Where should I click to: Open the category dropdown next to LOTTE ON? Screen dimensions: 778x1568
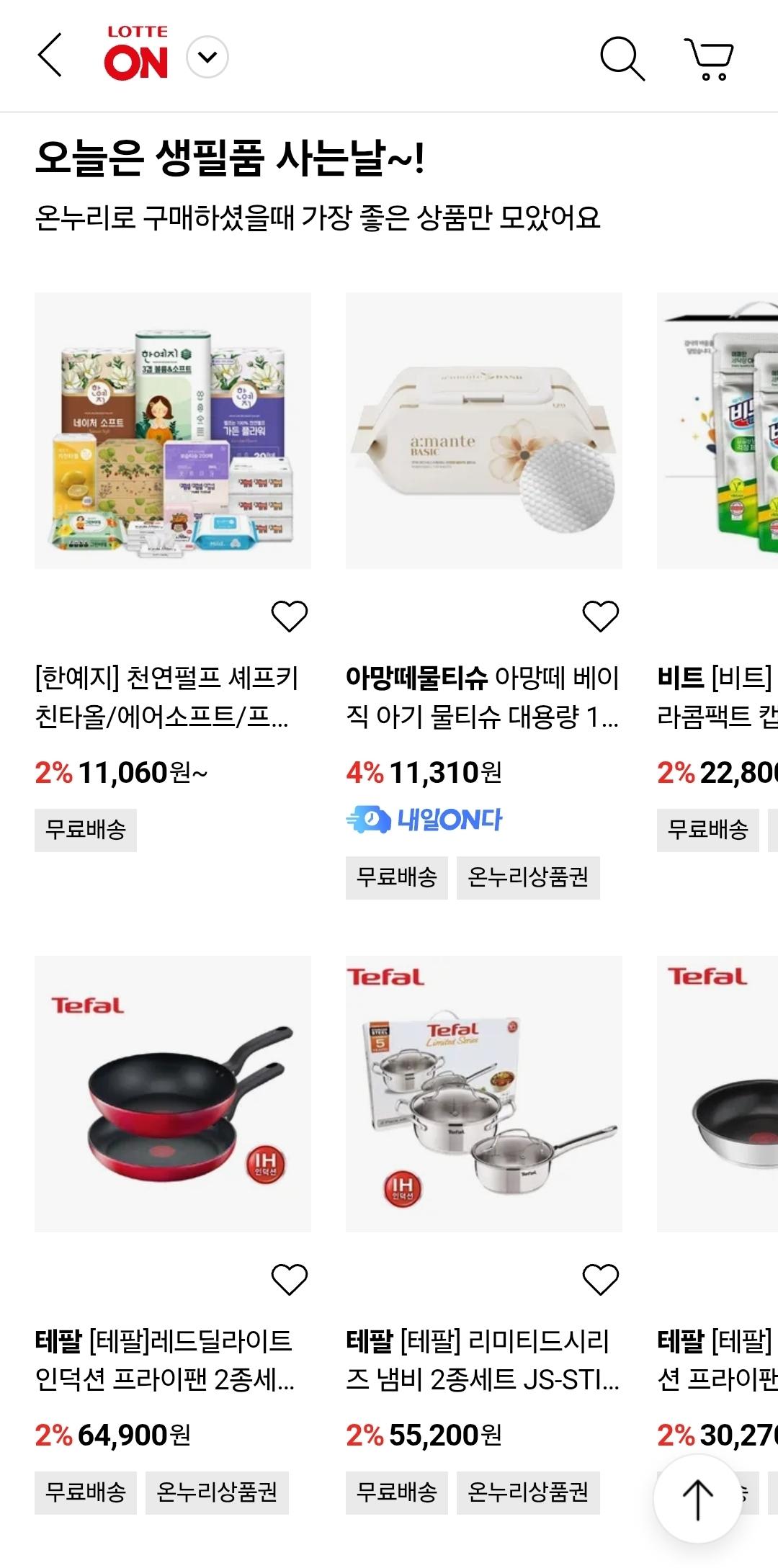point(207,58)
